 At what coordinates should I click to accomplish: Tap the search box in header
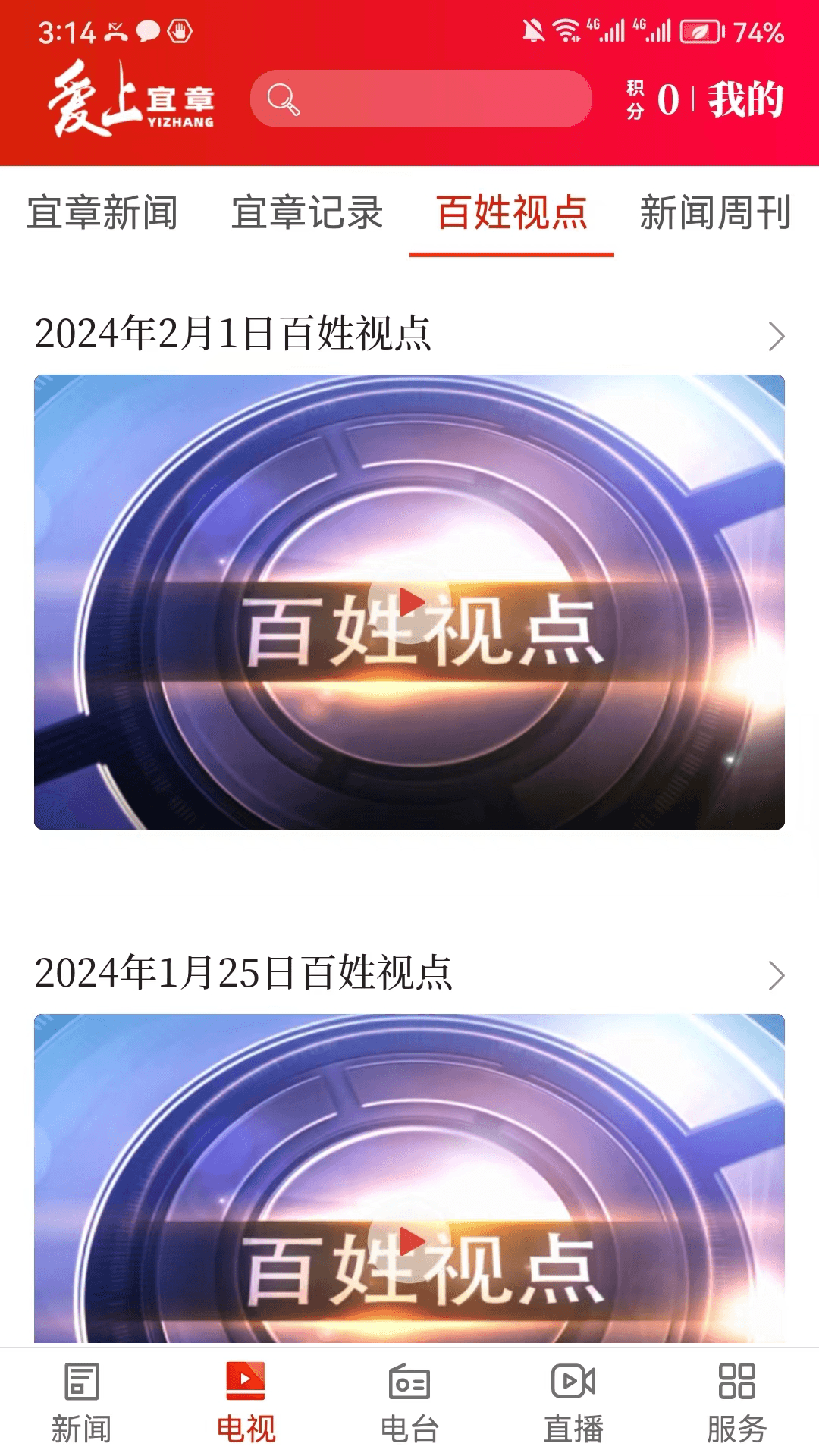tap(421, 99)
